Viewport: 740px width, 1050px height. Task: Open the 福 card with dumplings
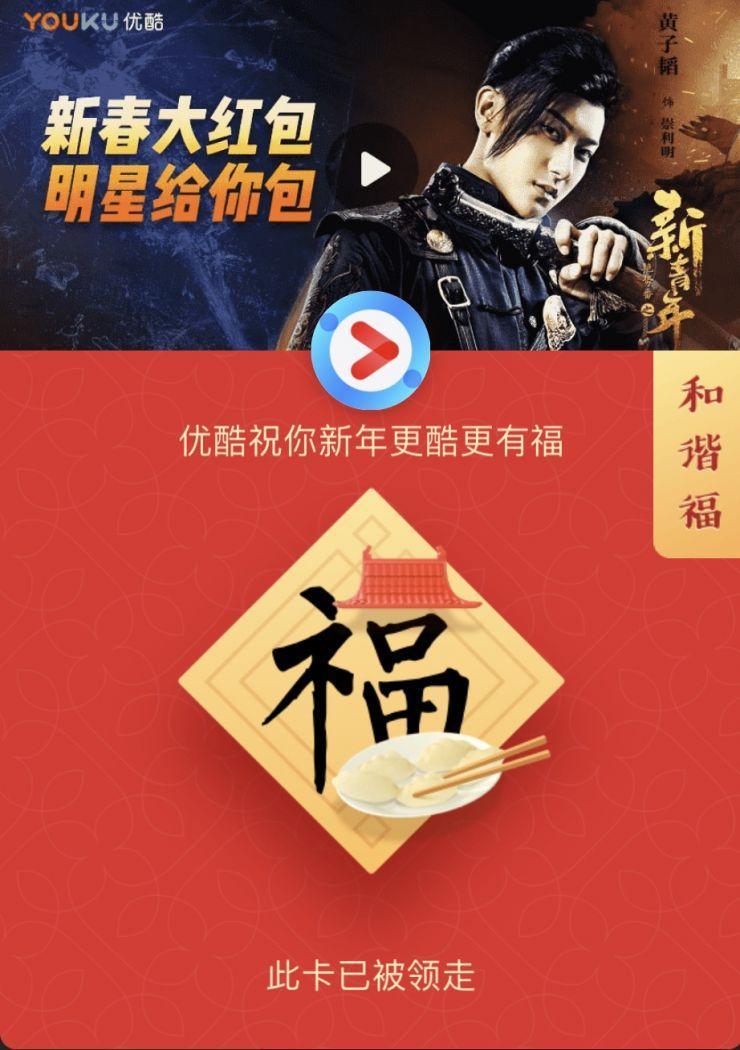371,681
